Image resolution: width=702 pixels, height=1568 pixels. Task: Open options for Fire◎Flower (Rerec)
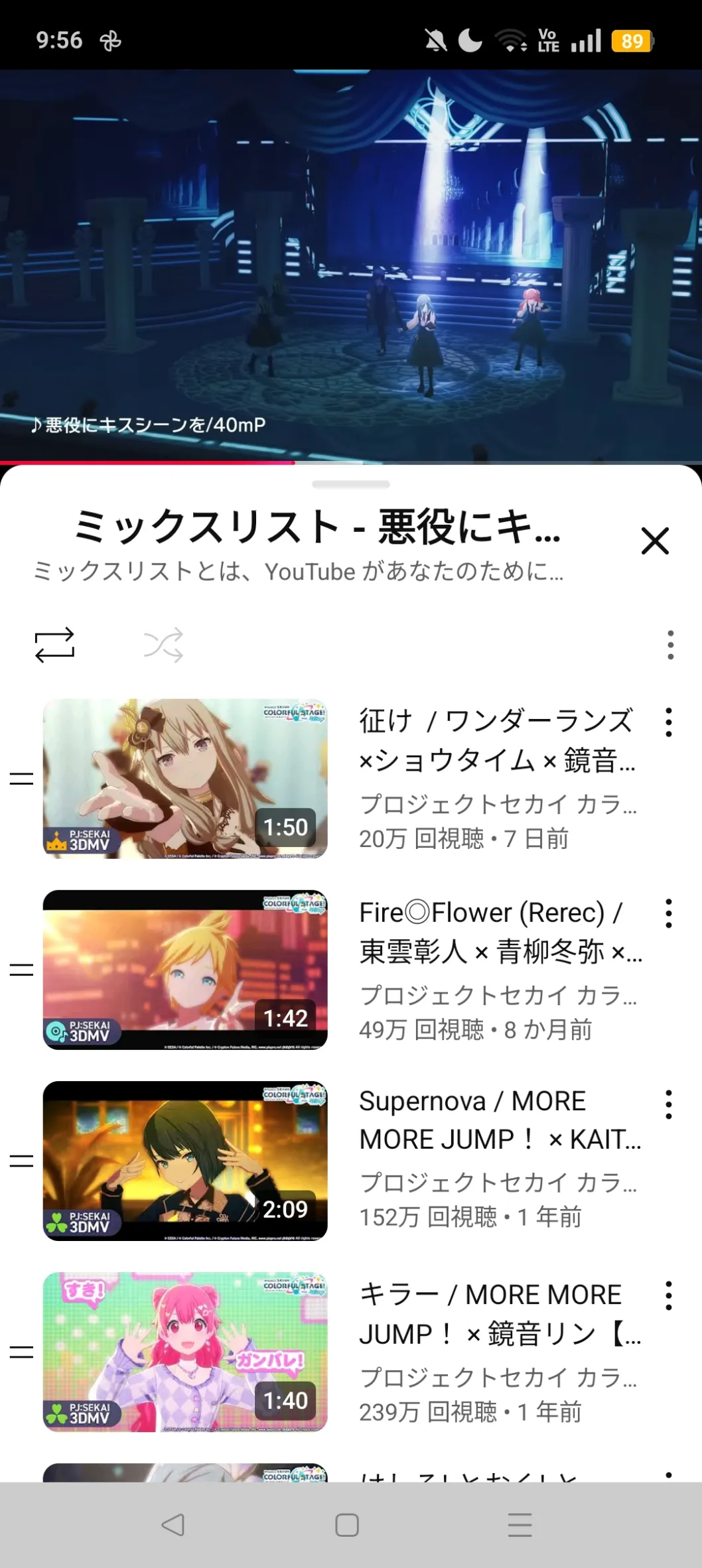click(x=668, y=913)
